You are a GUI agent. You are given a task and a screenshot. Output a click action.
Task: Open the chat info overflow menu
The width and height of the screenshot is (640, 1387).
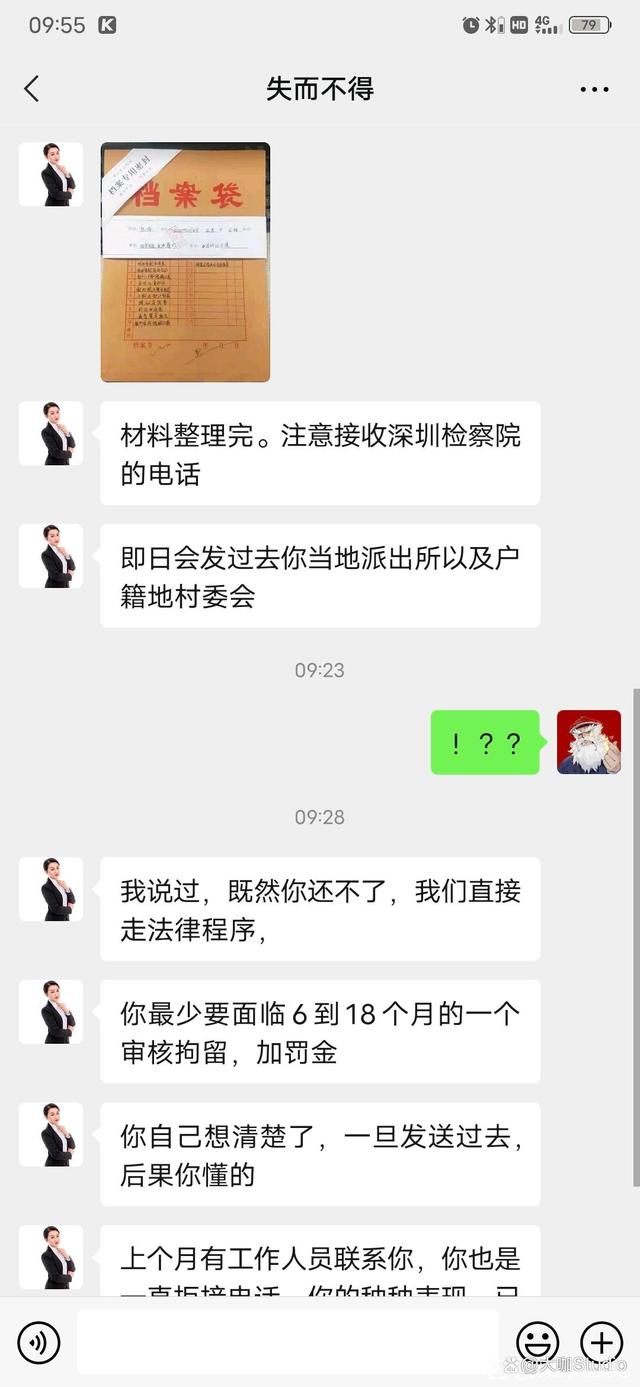594,89
